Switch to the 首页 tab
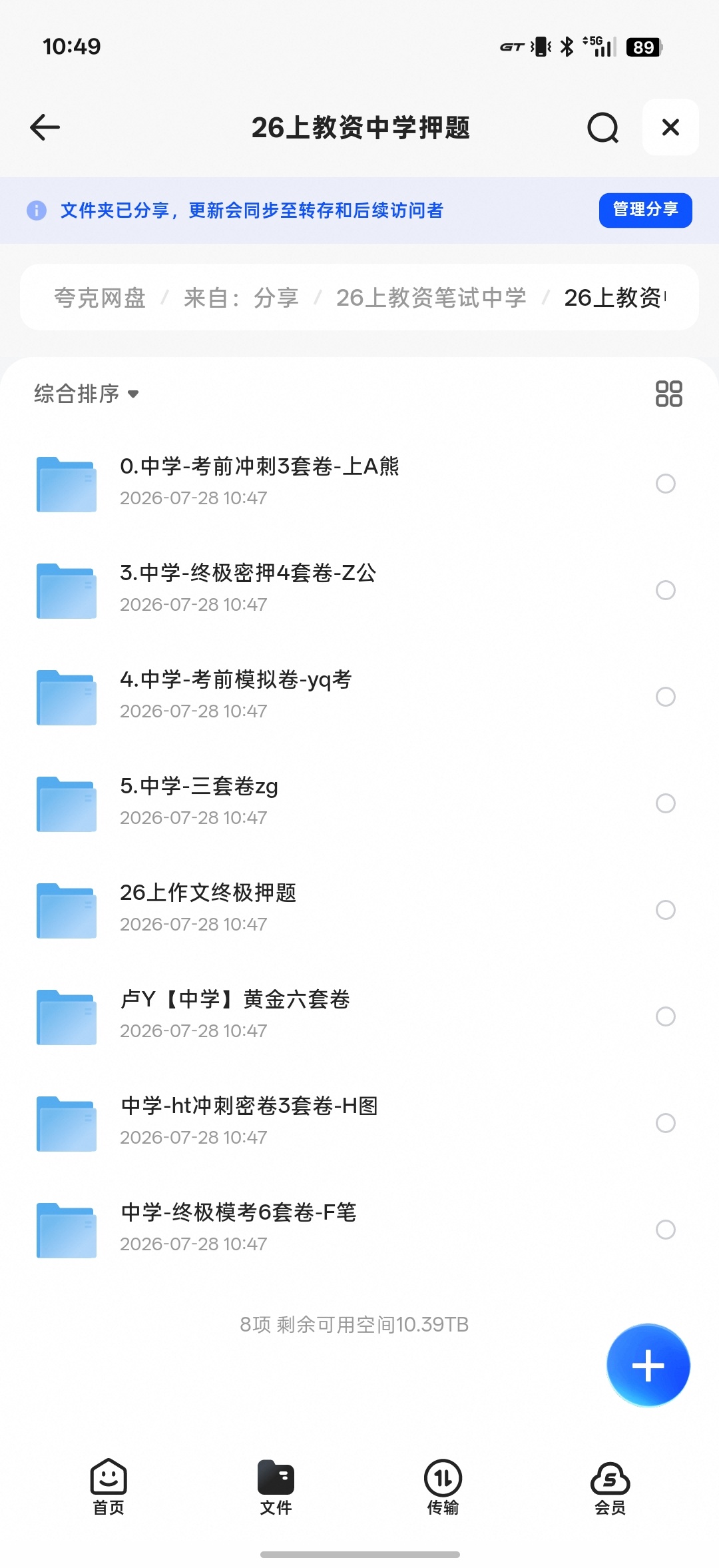 109,1487
